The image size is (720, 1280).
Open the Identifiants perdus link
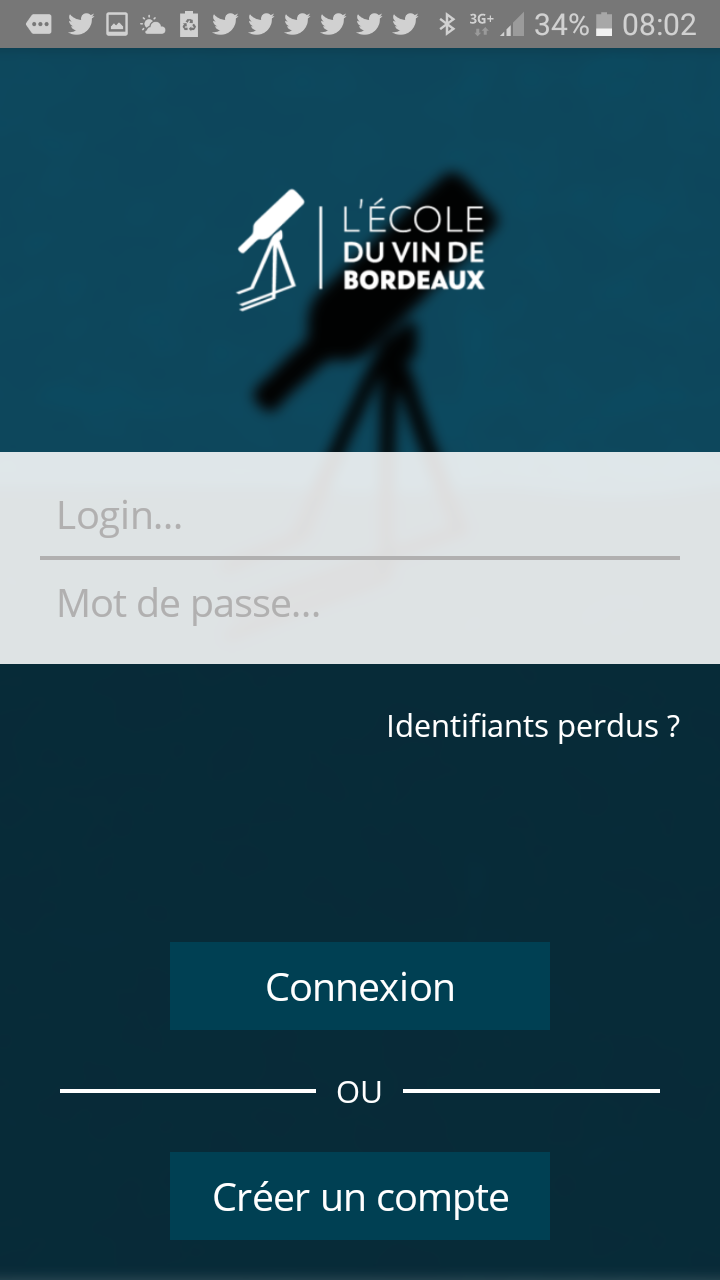coord(533,726)
